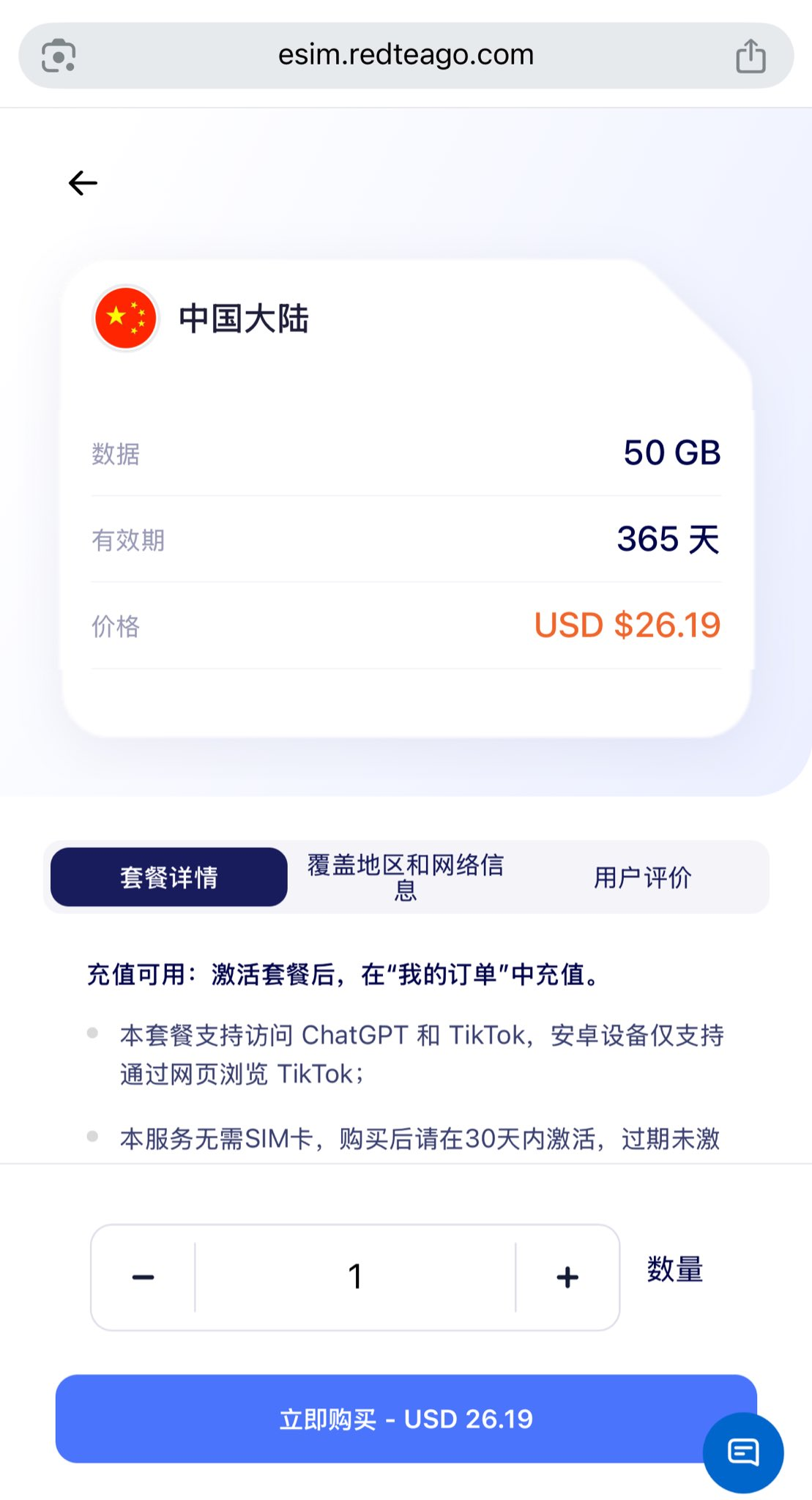Image resolution: width=812 pixels, height=1500 pixels.
Task: Tap the page tools icon in address bar
Action: click(59, 56)
